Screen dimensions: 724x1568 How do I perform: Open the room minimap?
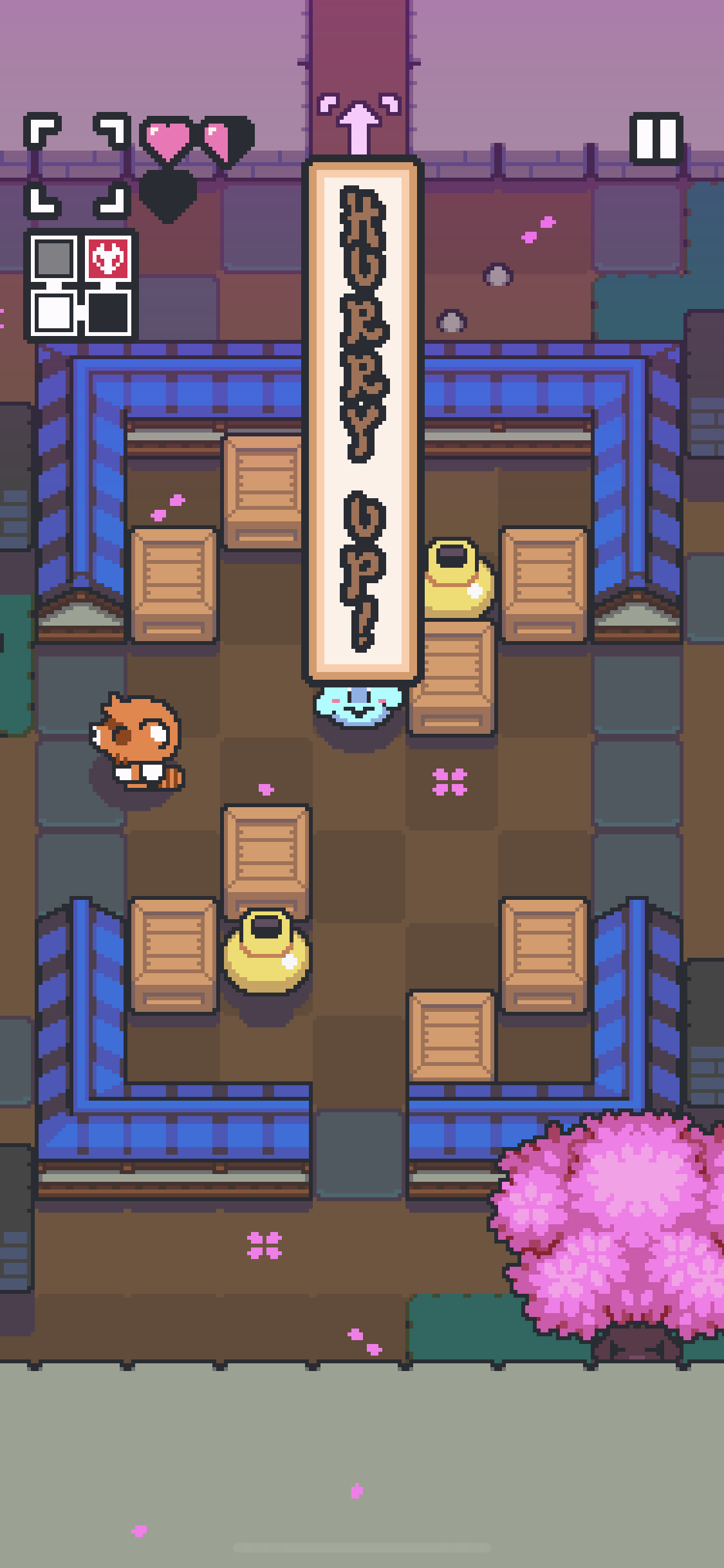81,285
